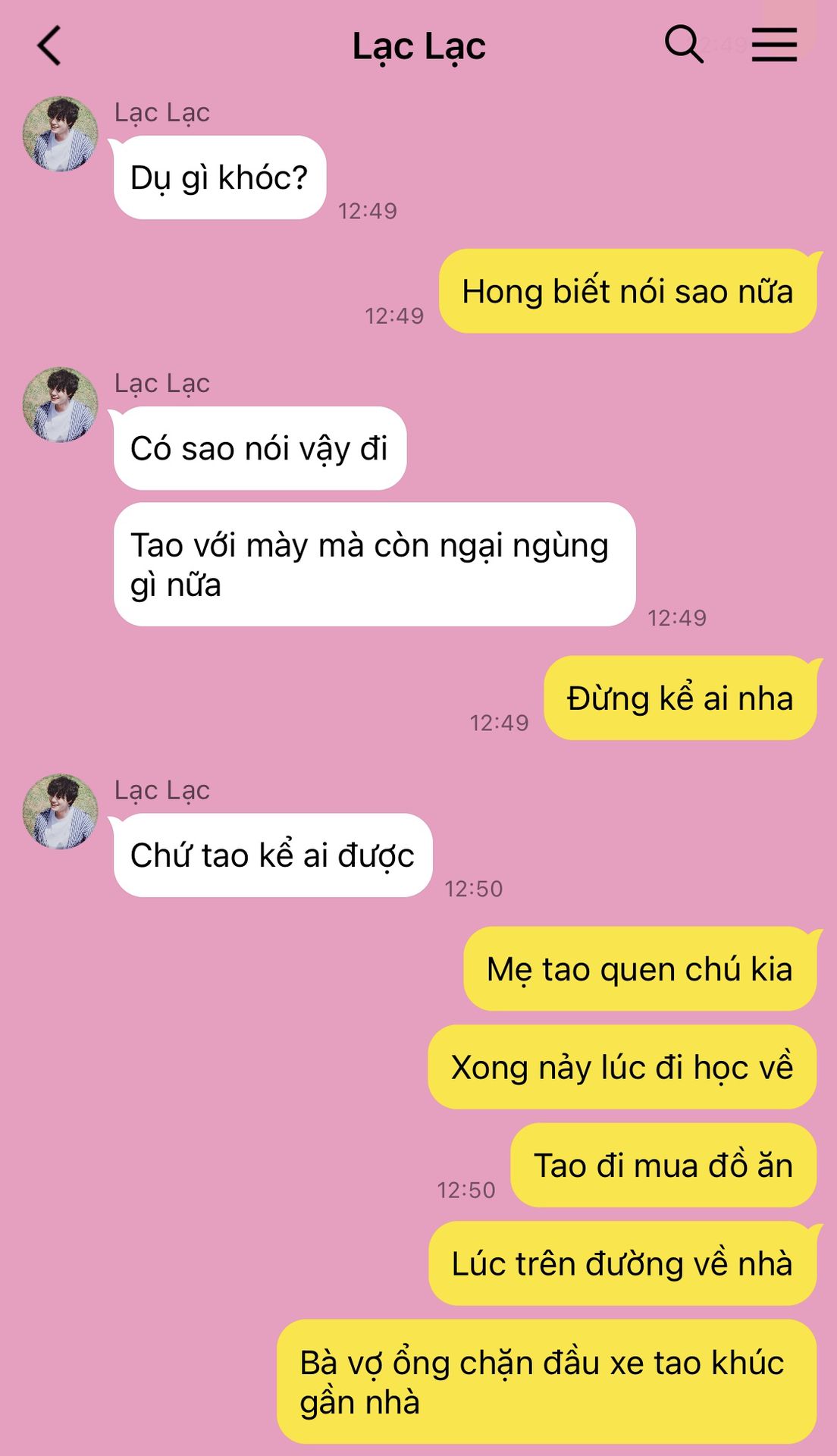Tap Lạc Lạc's avatar next to "Chứ tao kể ai được"
837x1456 pixels.
tap(61, 811)
